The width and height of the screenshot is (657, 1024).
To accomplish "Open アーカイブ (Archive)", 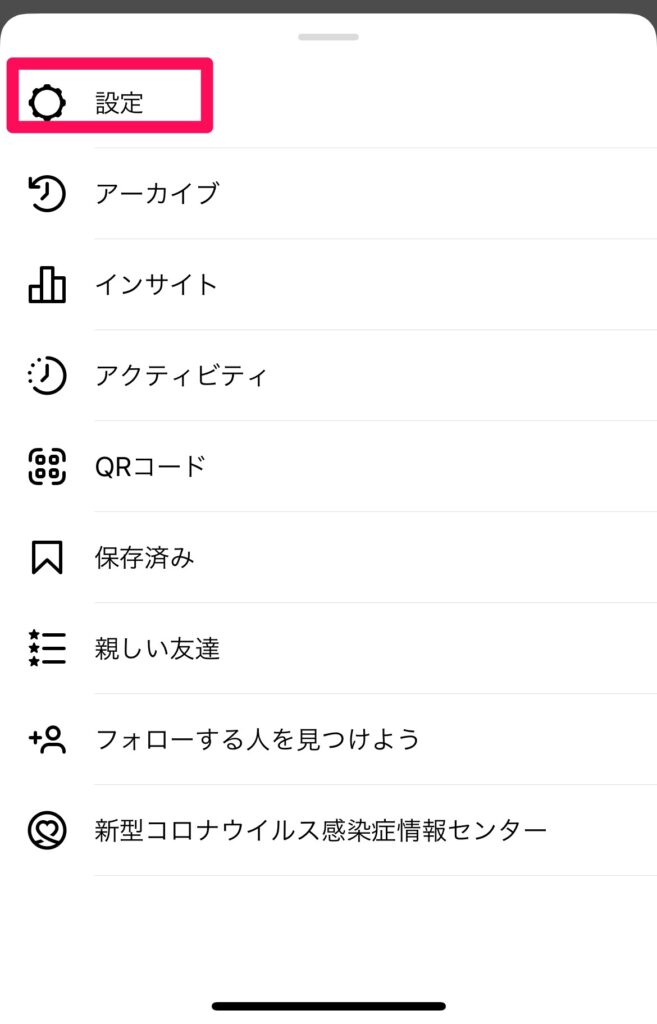I will point(156,194).
